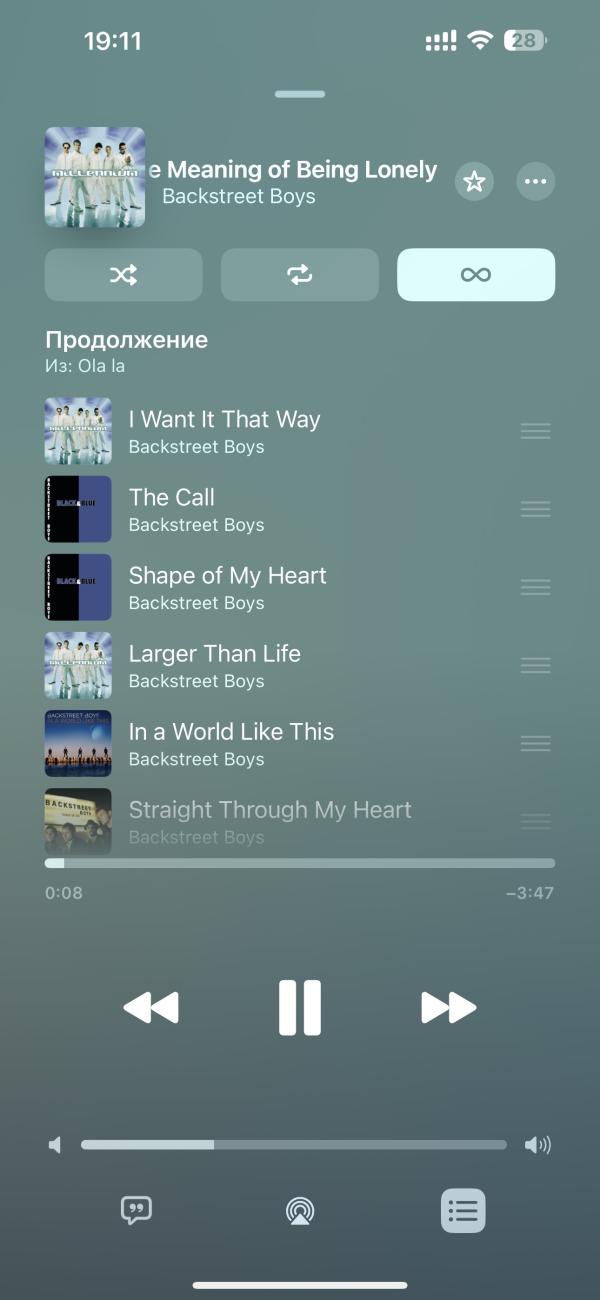Screen dimensions: 600x1300
Task: Play I Want It That Way
Action: pos(224,431)
